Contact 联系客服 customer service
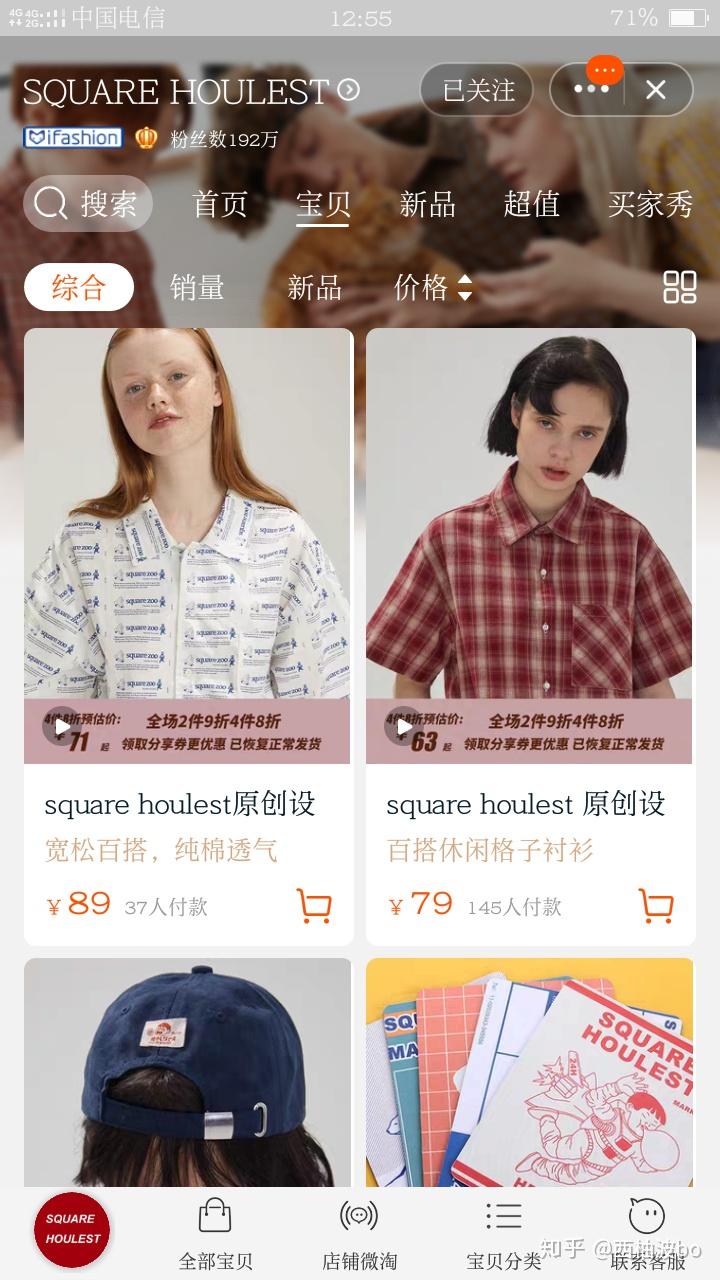Viewport: 720px width, 1280px height. click(x=647, y=1234)
